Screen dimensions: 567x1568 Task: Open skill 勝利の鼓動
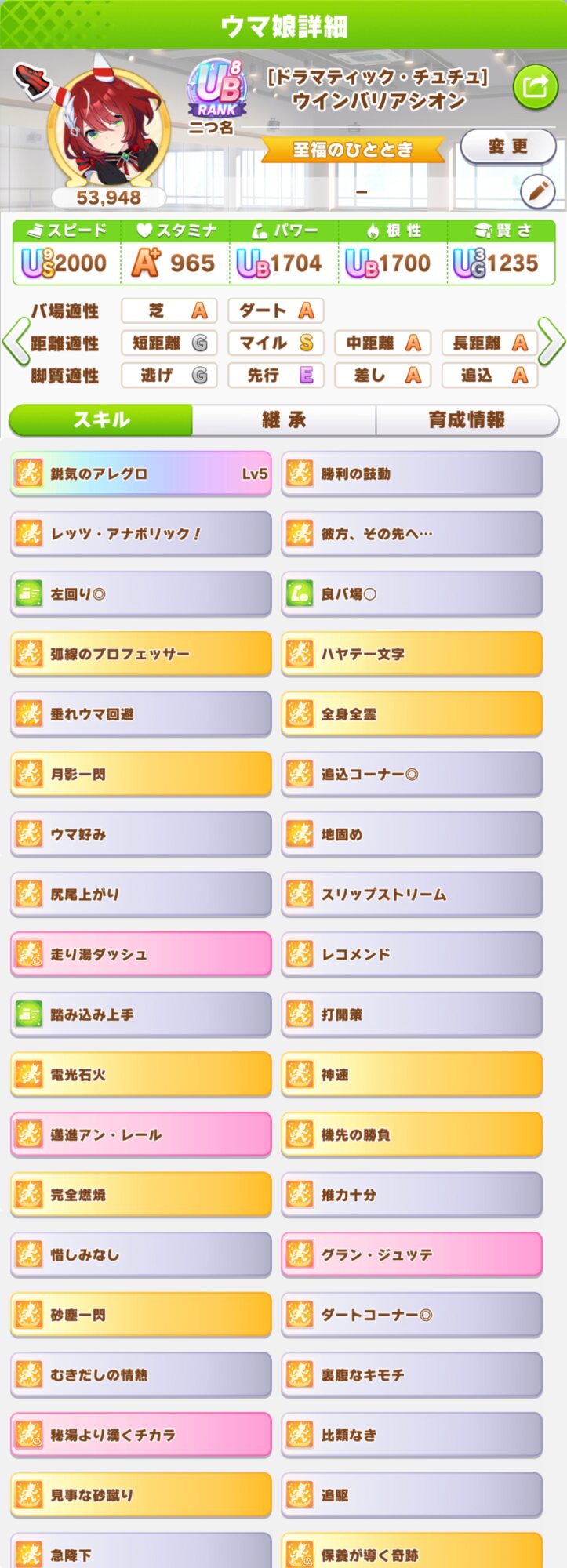(412, 474)
